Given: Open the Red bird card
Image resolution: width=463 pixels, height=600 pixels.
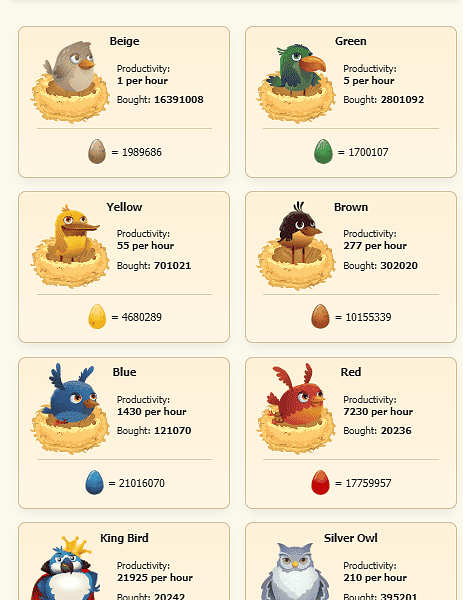Looking at the screenshot, I should coord(351,433).
